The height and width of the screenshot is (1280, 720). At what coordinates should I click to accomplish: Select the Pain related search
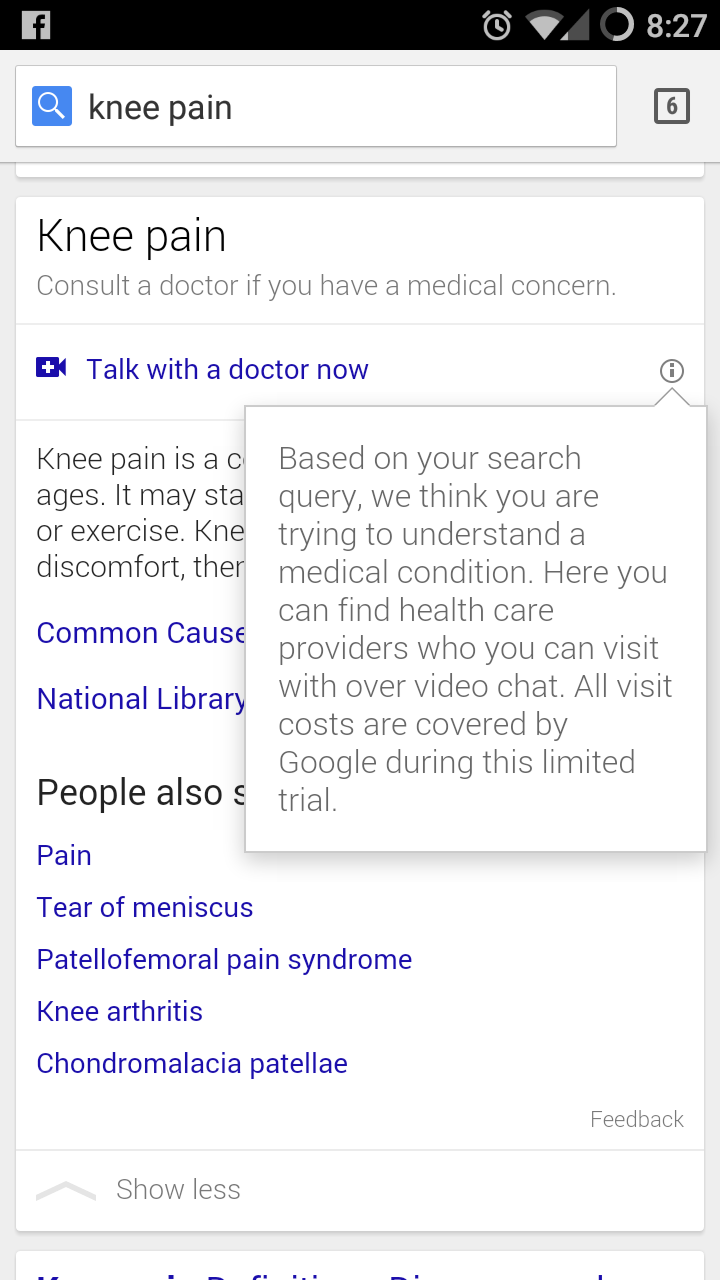[63, 855]
